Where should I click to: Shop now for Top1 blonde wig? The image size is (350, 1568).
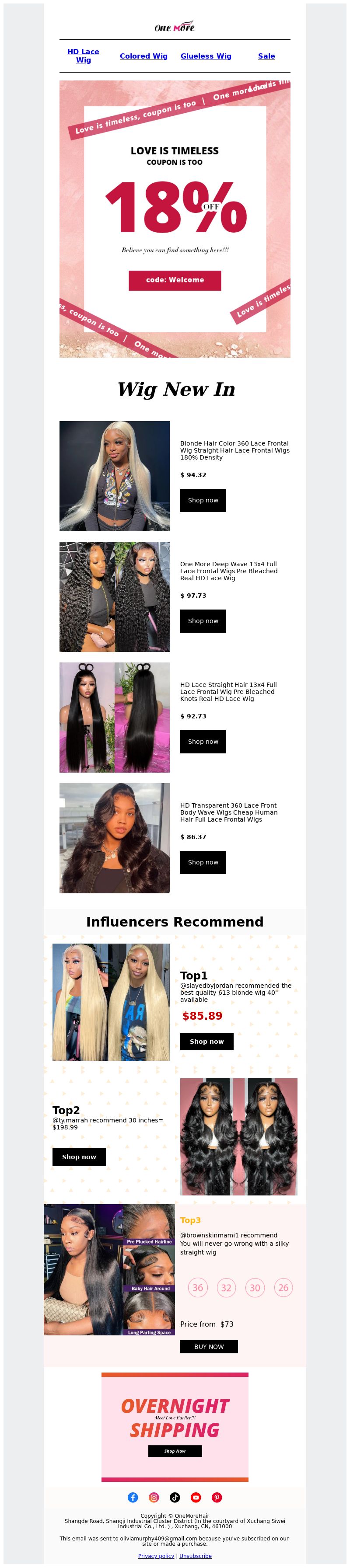tap(206, 1042)
